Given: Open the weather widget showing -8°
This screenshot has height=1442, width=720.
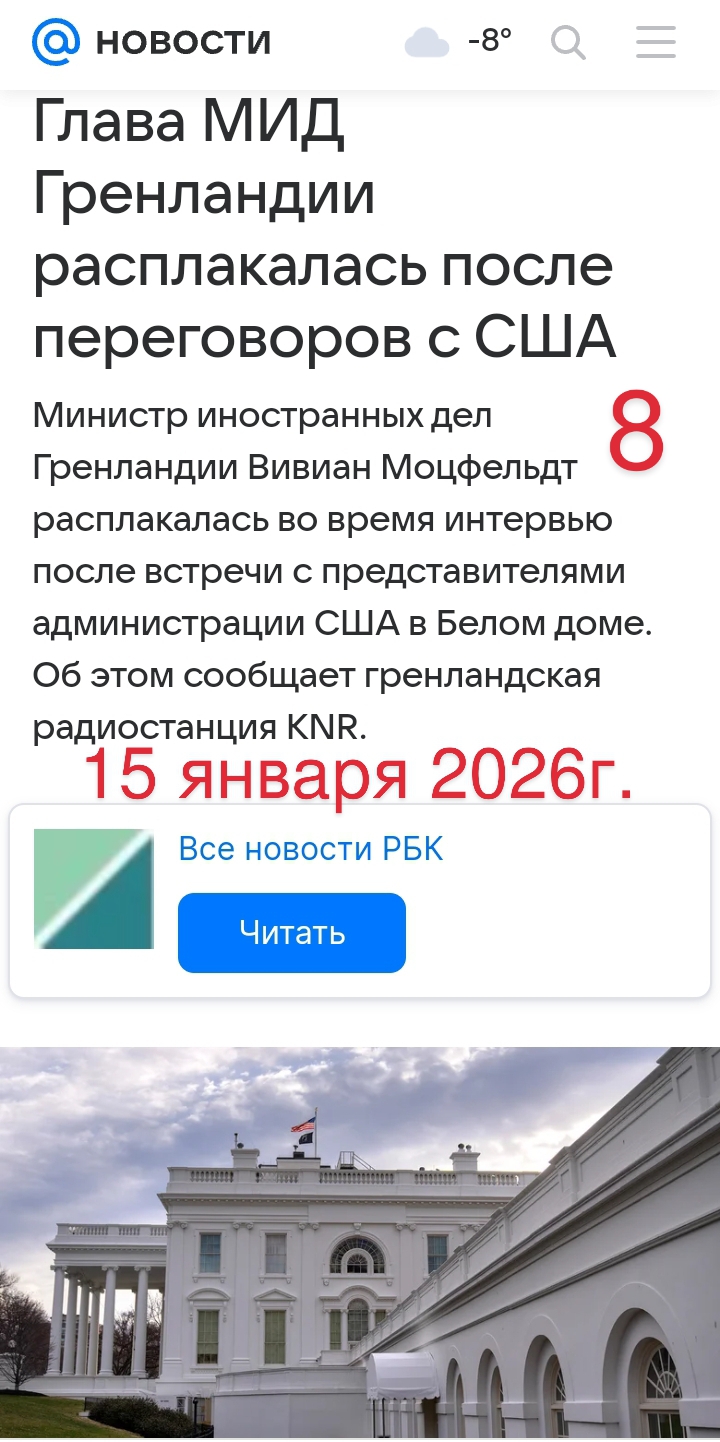Looking at the screenshot, I should click(459, 43).
